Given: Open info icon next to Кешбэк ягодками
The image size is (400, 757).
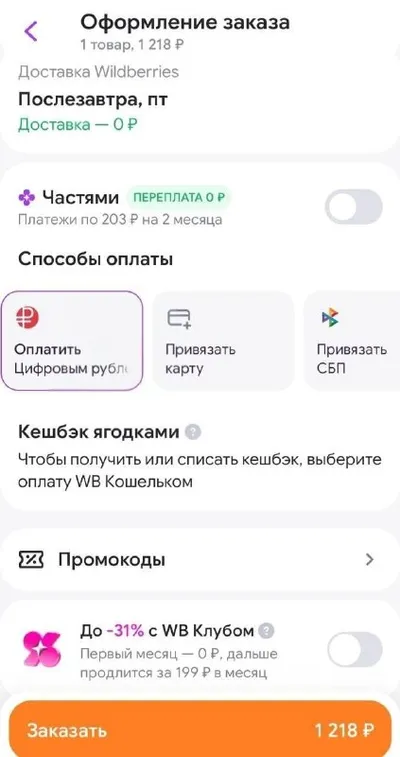Looking at the screenshot, I should (x=193, y=432).
